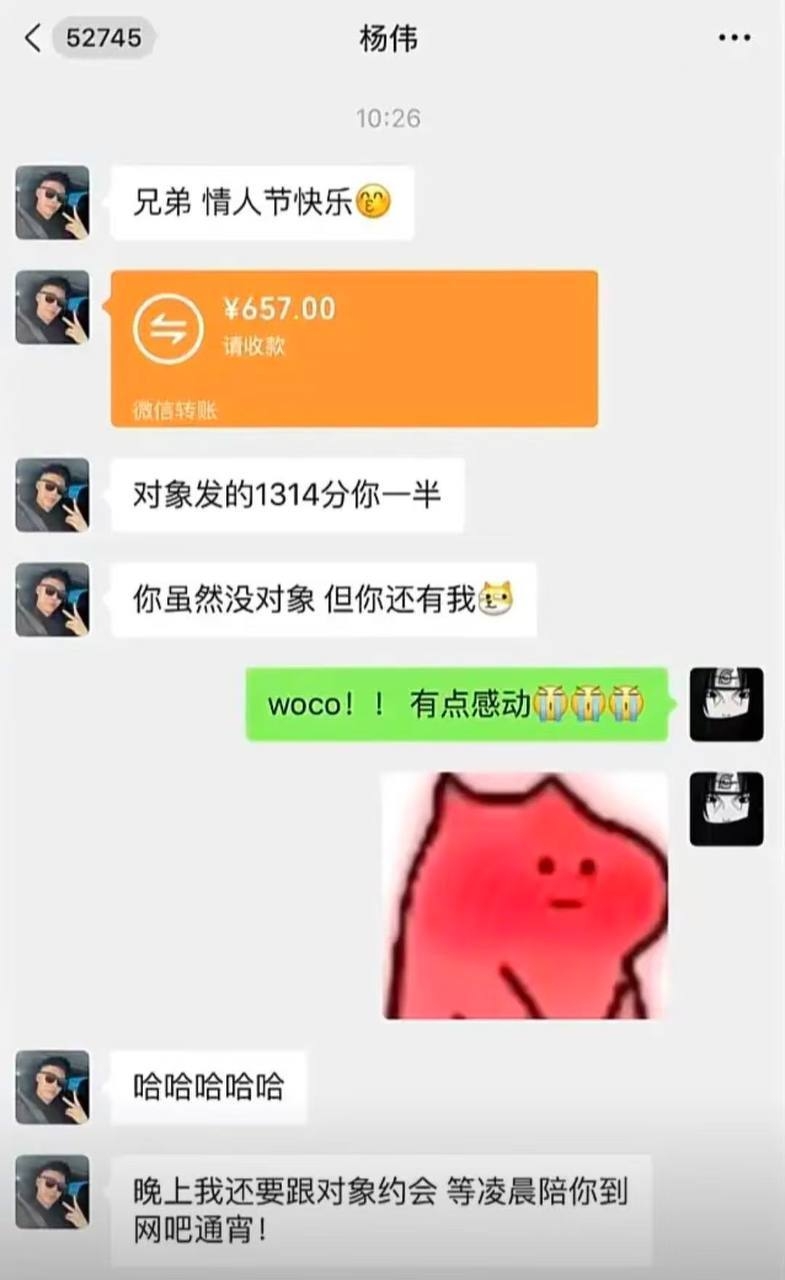Viewport: 785px width, 1280px height.
Task: Open the ¥657.00 WeChat transfer
Action: (x=354, y=348)
